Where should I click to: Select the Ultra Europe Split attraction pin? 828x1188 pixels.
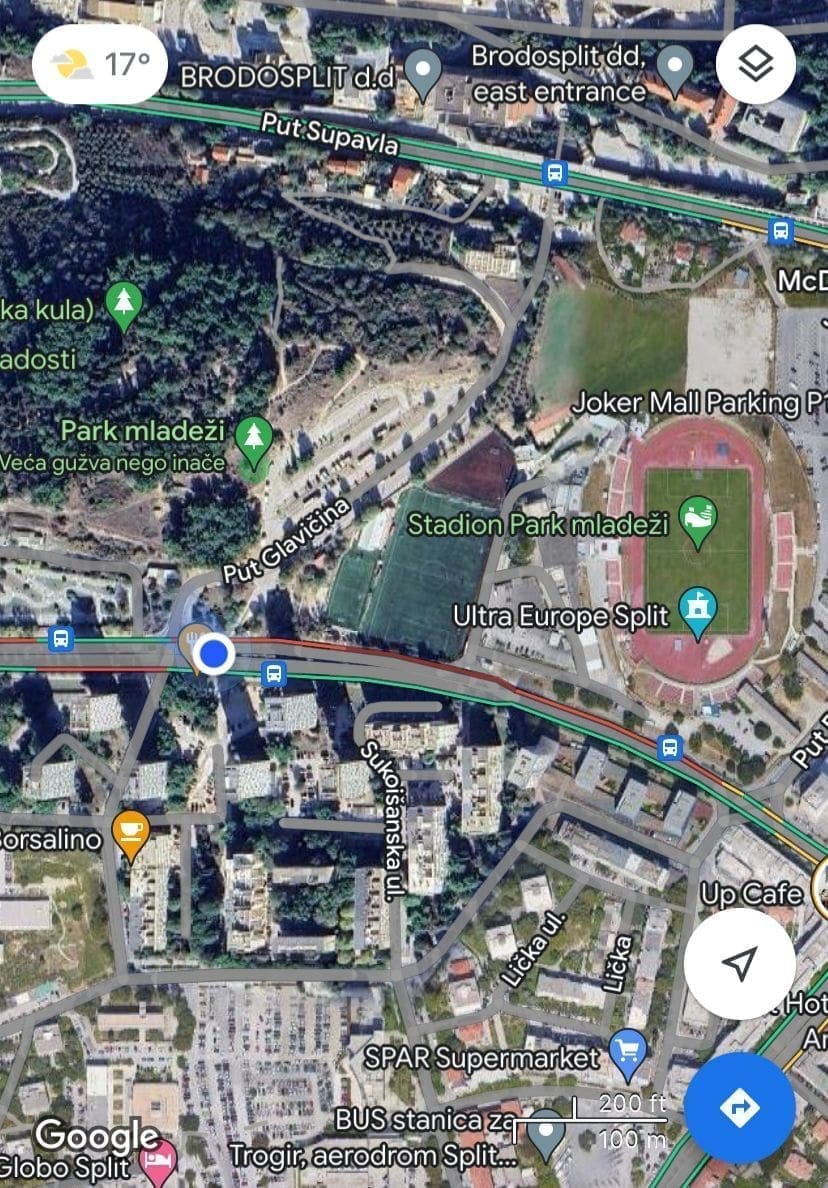tap(697, 605)
